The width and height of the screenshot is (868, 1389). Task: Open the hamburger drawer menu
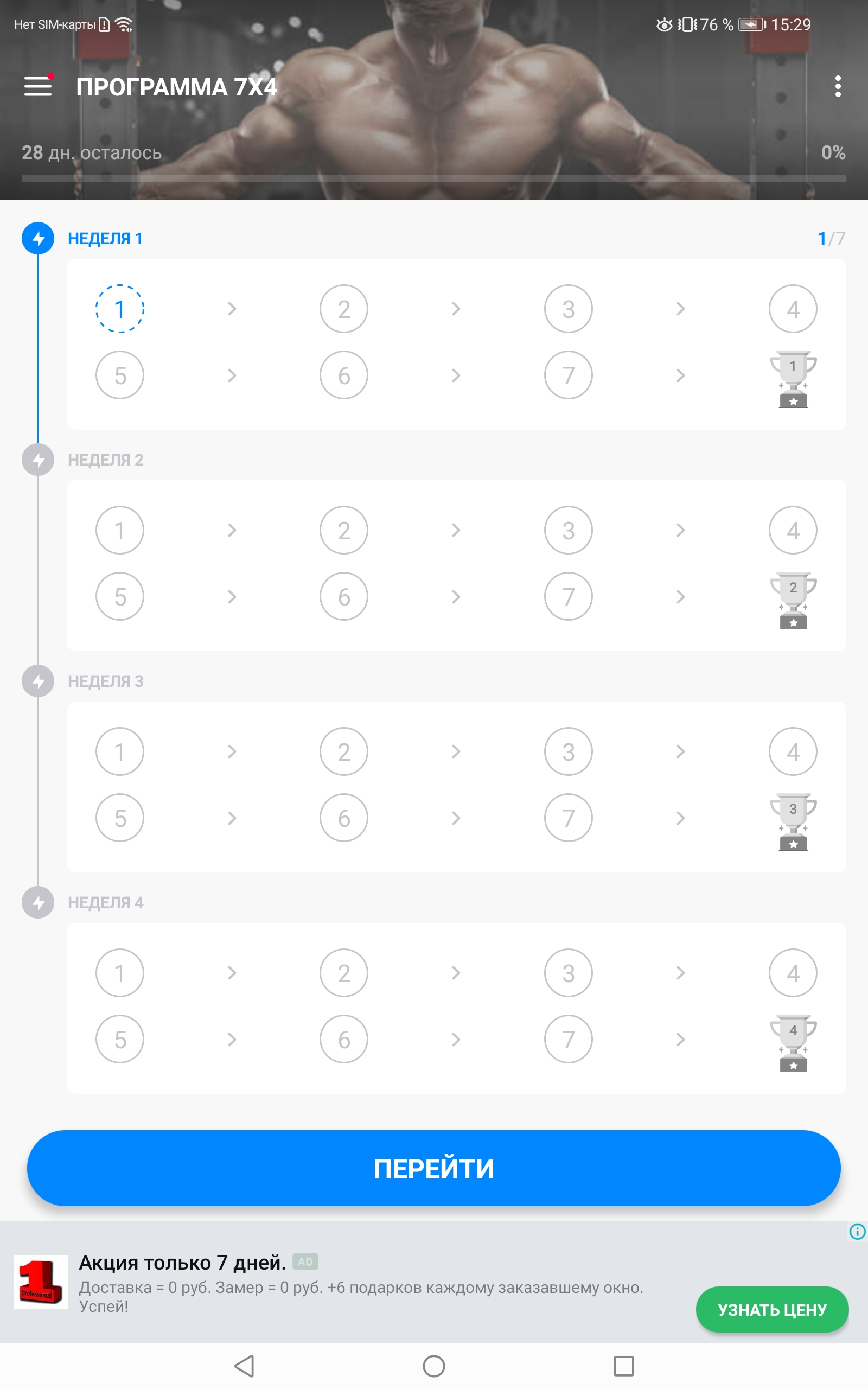tap(38, 86)
